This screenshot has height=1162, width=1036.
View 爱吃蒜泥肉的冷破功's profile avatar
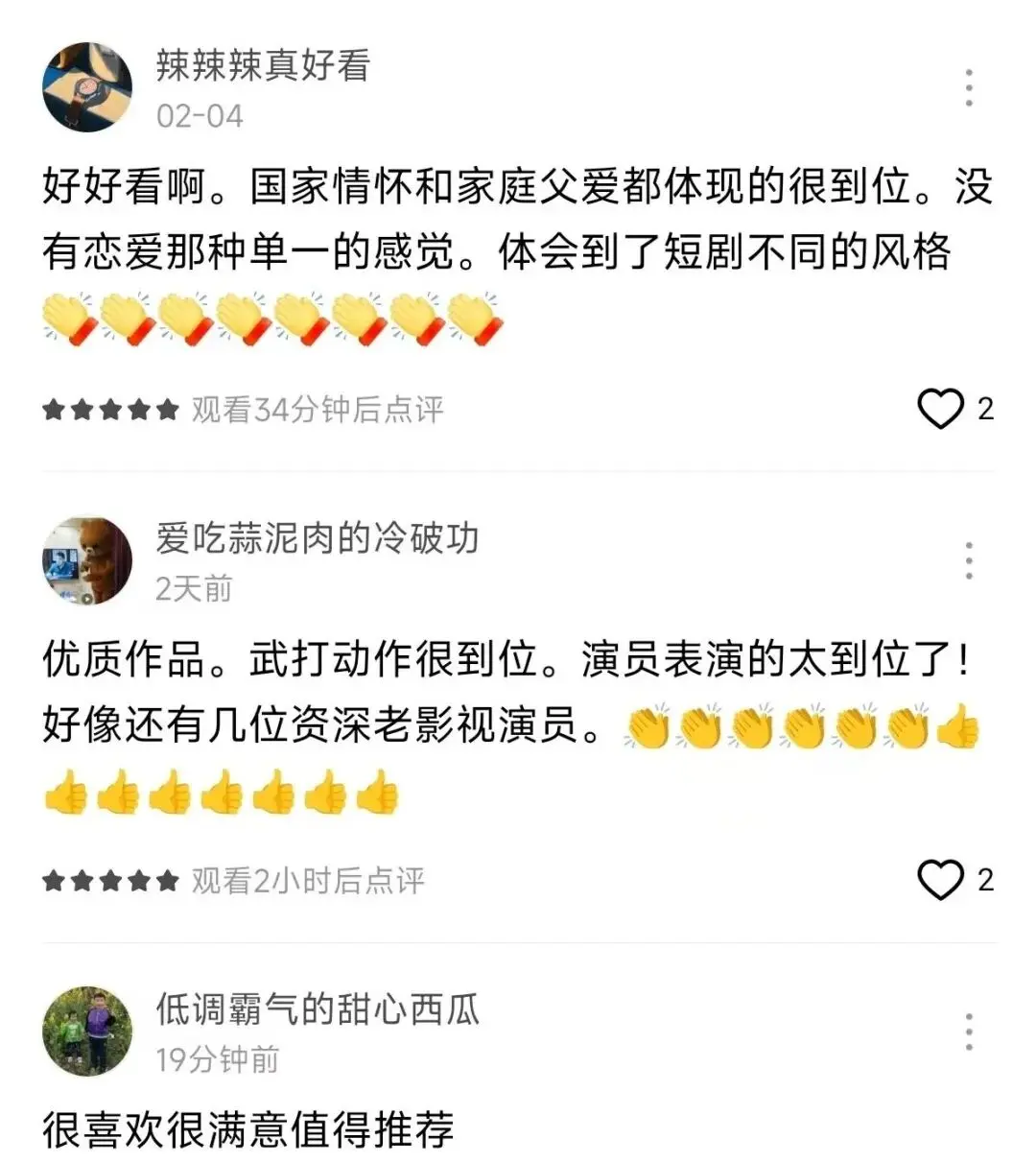87,560
